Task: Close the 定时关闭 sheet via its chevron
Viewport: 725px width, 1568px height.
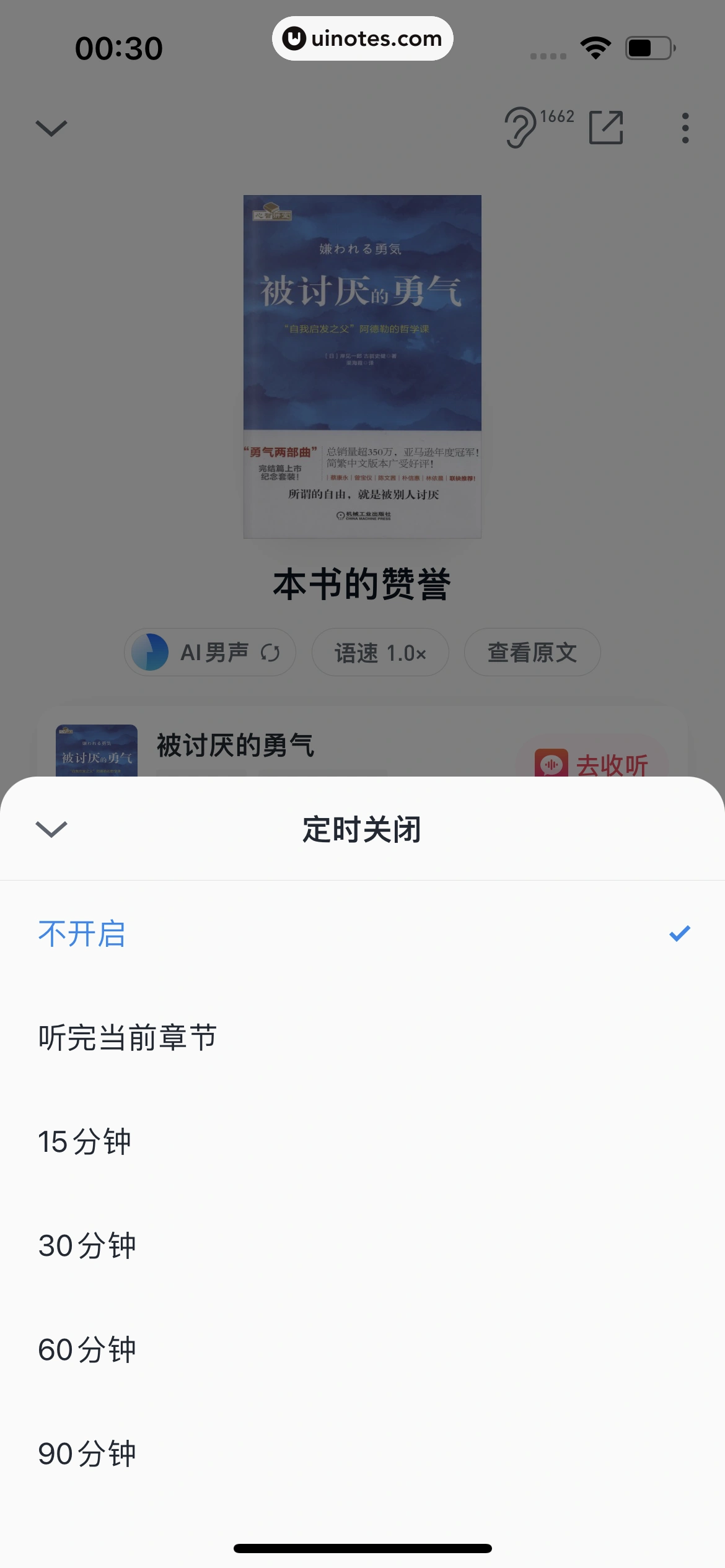Action: (x=51, y=830)
